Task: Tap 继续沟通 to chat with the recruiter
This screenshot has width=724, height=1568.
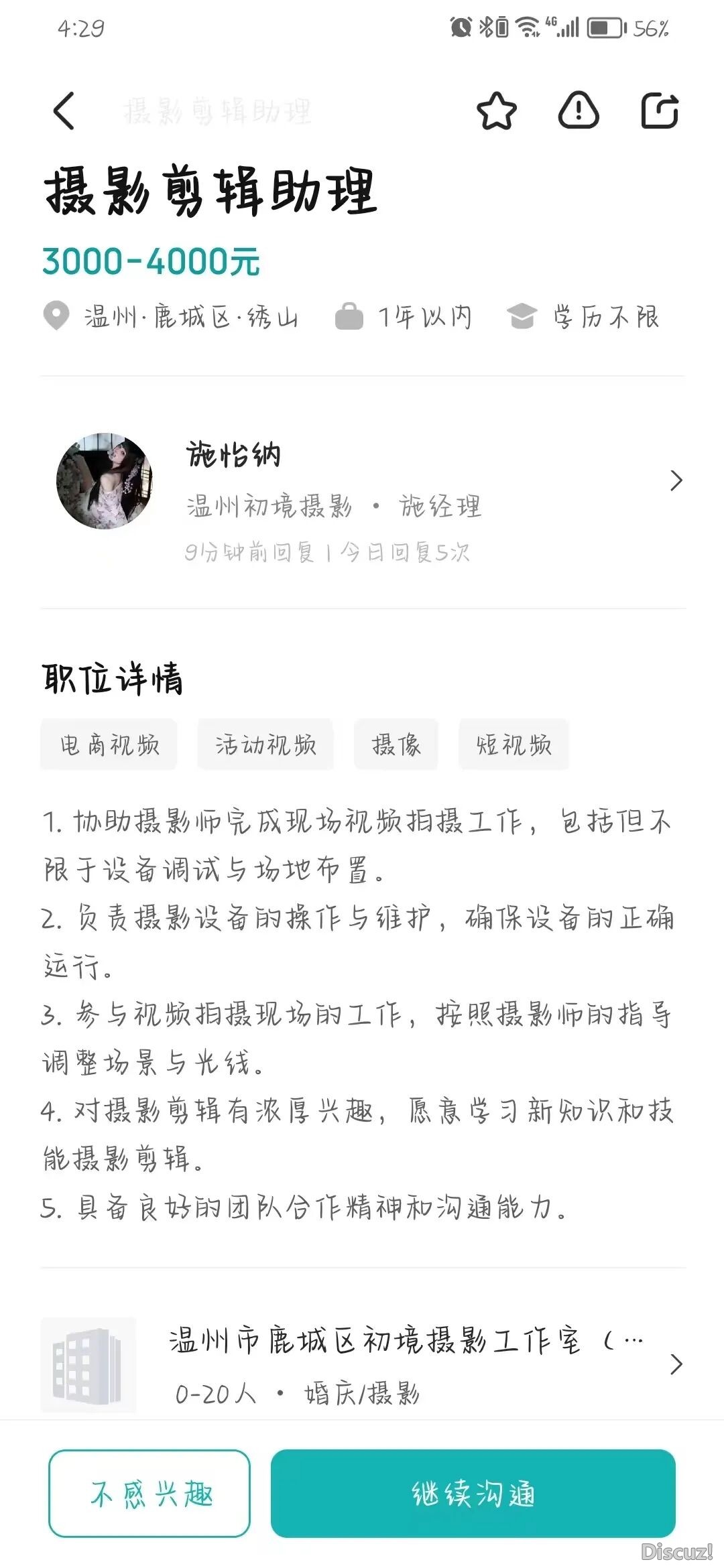Action: pyautogui.click(x=473, y=1494)
